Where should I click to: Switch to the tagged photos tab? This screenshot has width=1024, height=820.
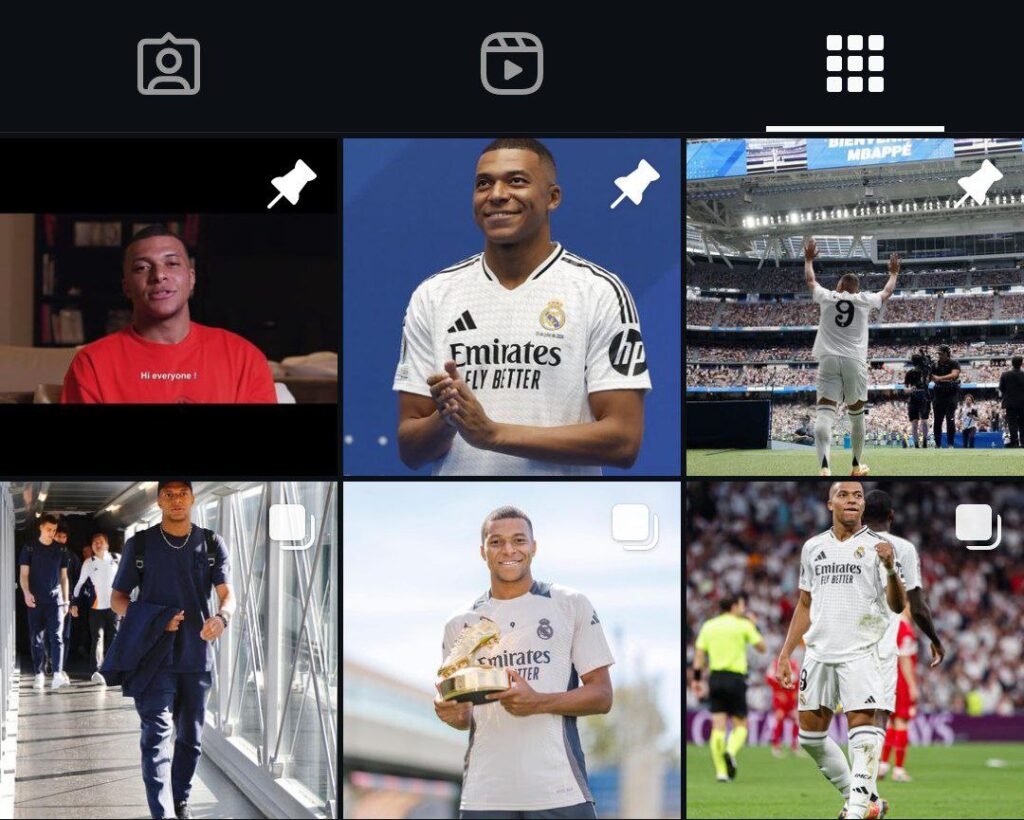tap(168, 65)
